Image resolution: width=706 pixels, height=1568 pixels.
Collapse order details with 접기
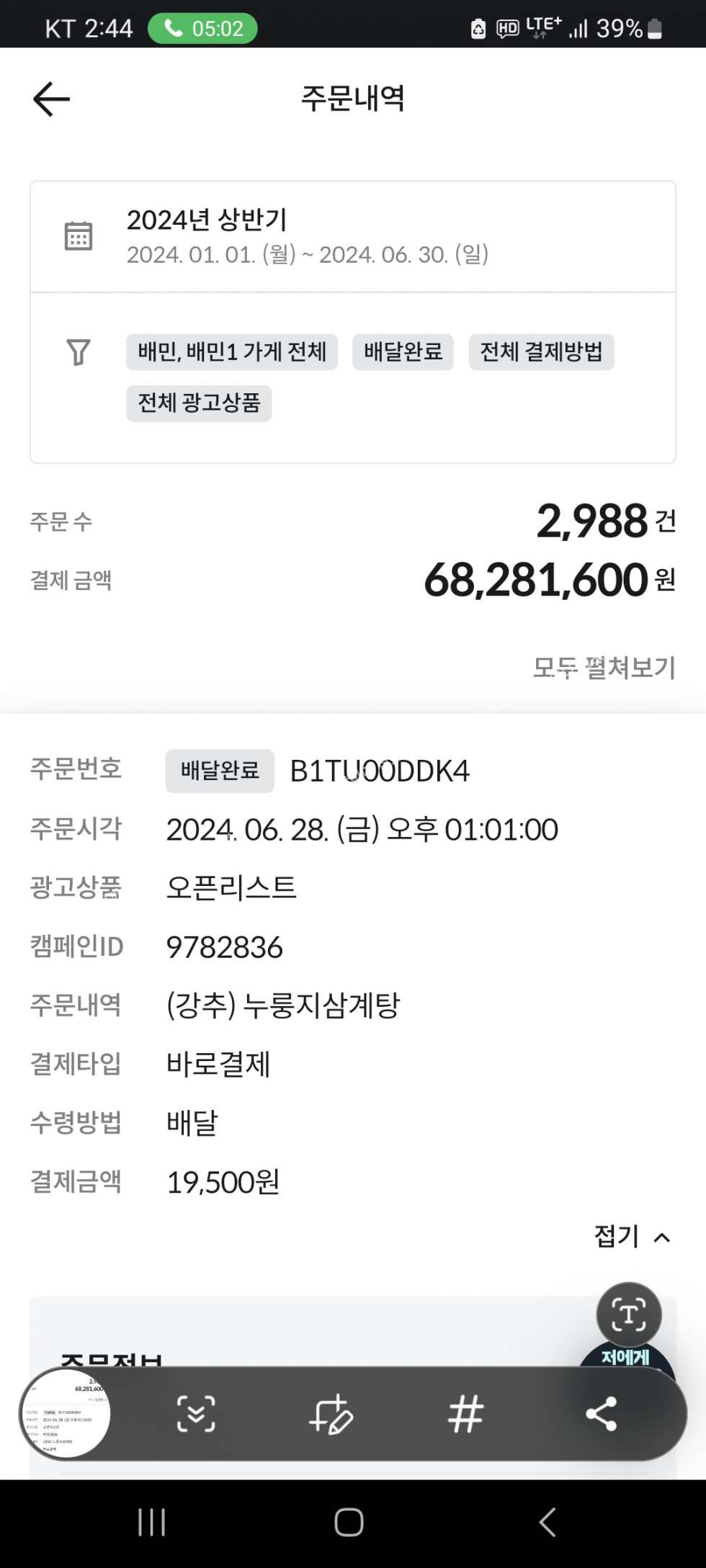point(632,1237)
